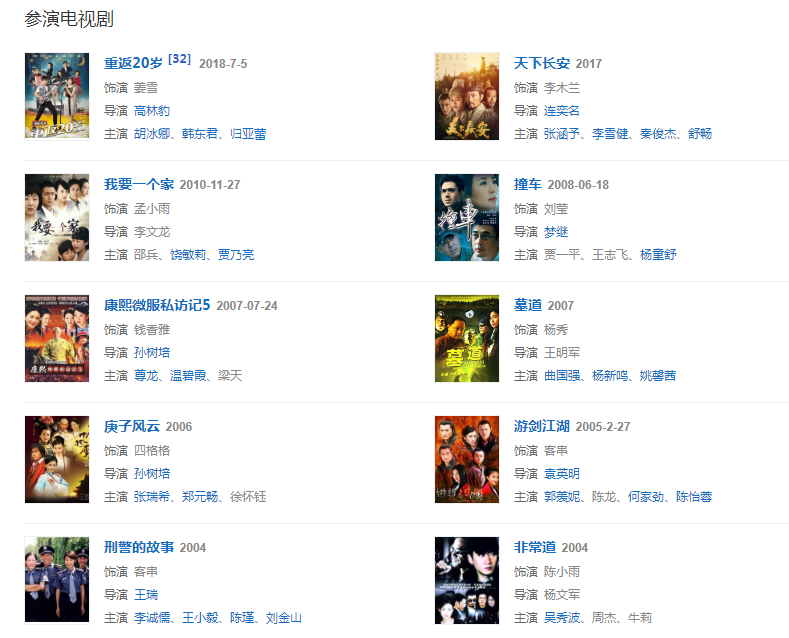Viewport: 789px width, 638px height.
Task: Open the 游剑江湖 title link
Action: click(541, 426)
